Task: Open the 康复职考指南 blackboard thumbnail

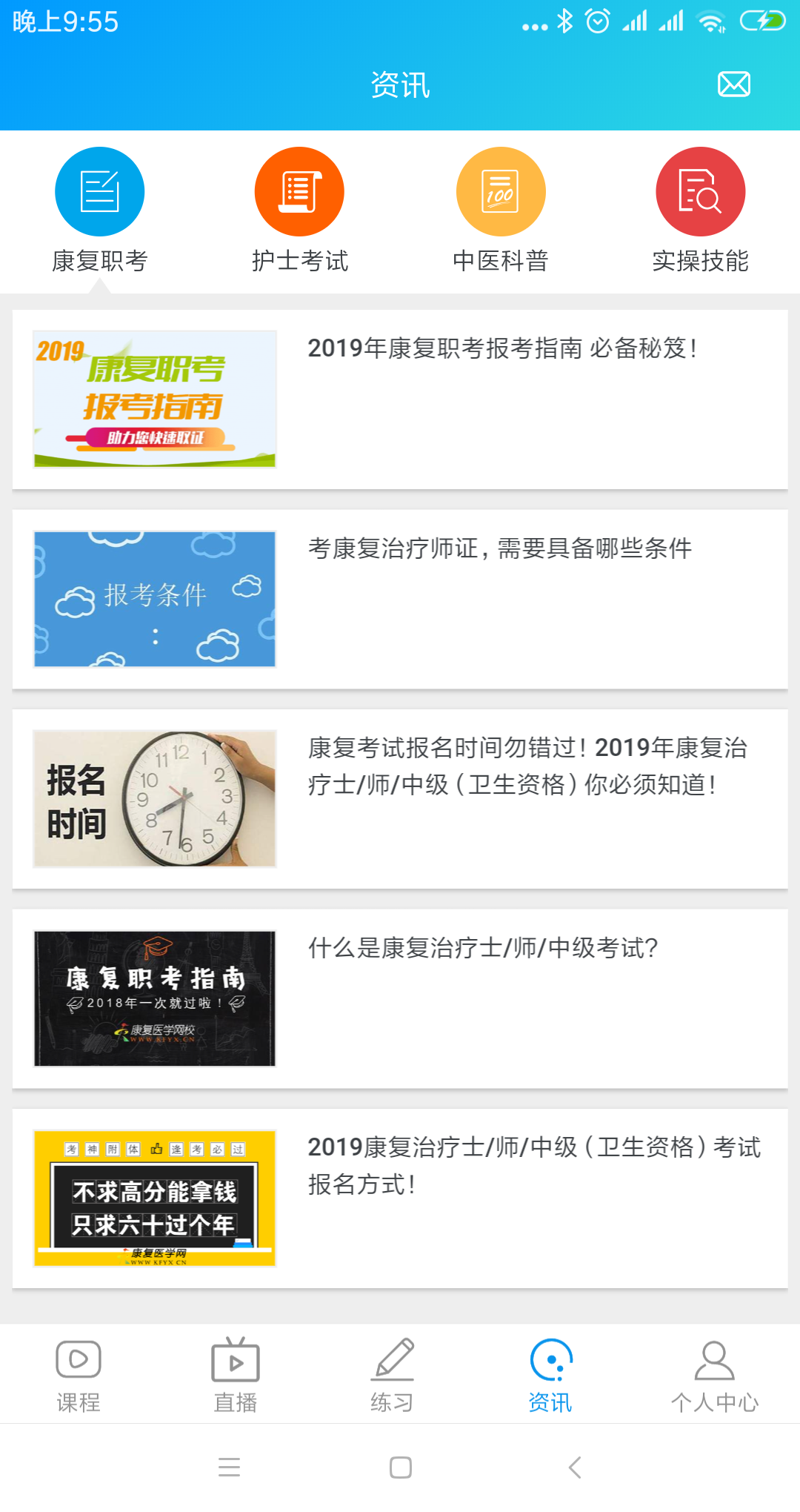Action: point(153,997)
